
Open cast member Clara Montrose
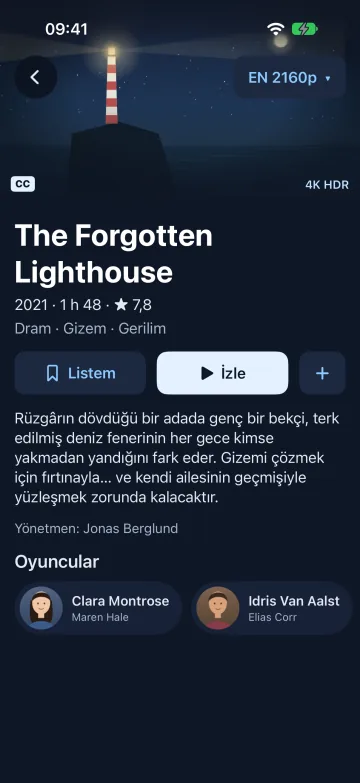[x=98, y=608]
